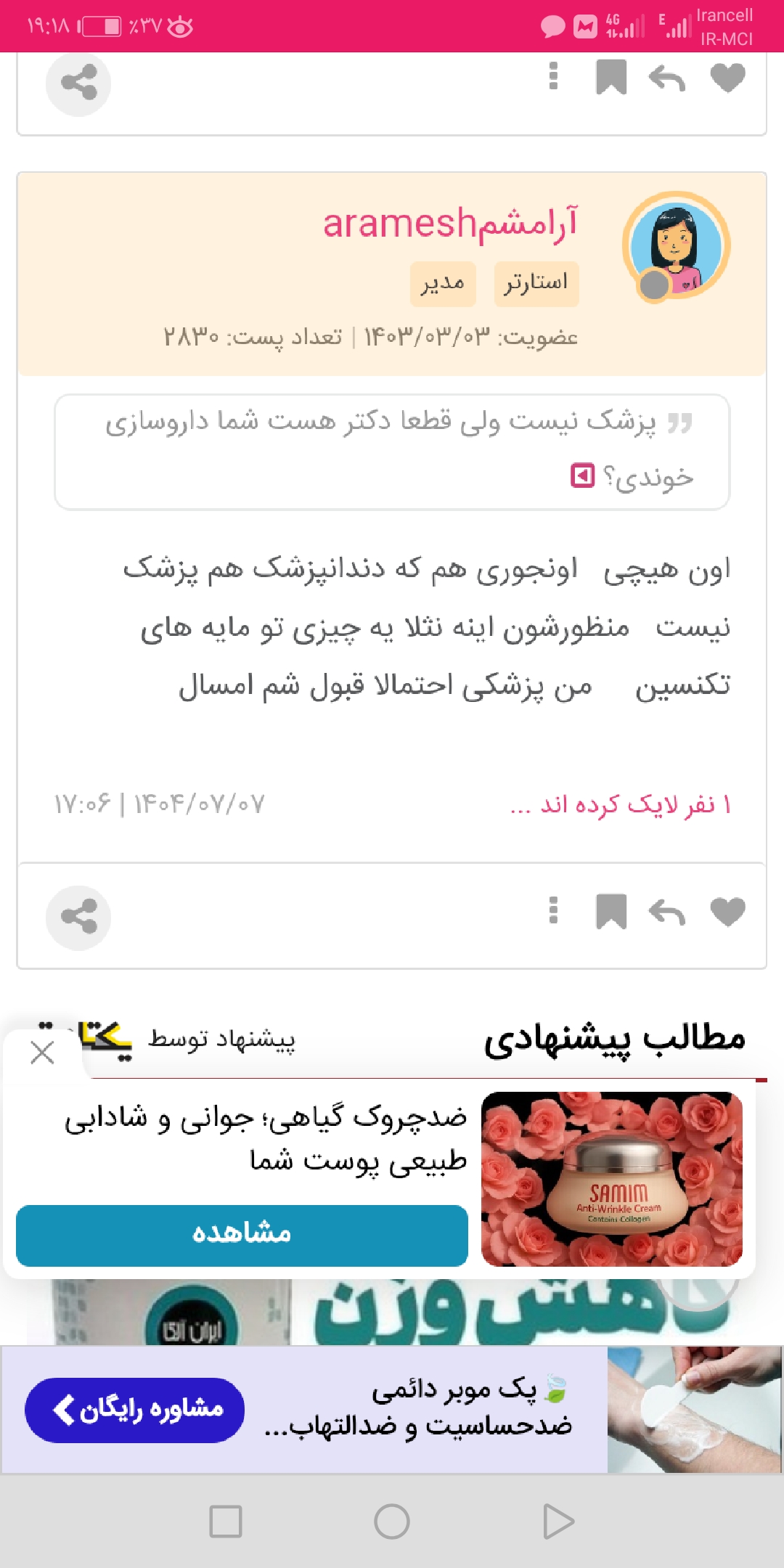
Task: Reply to arameshآرامشم's post
Action: (x=667, y=912)
